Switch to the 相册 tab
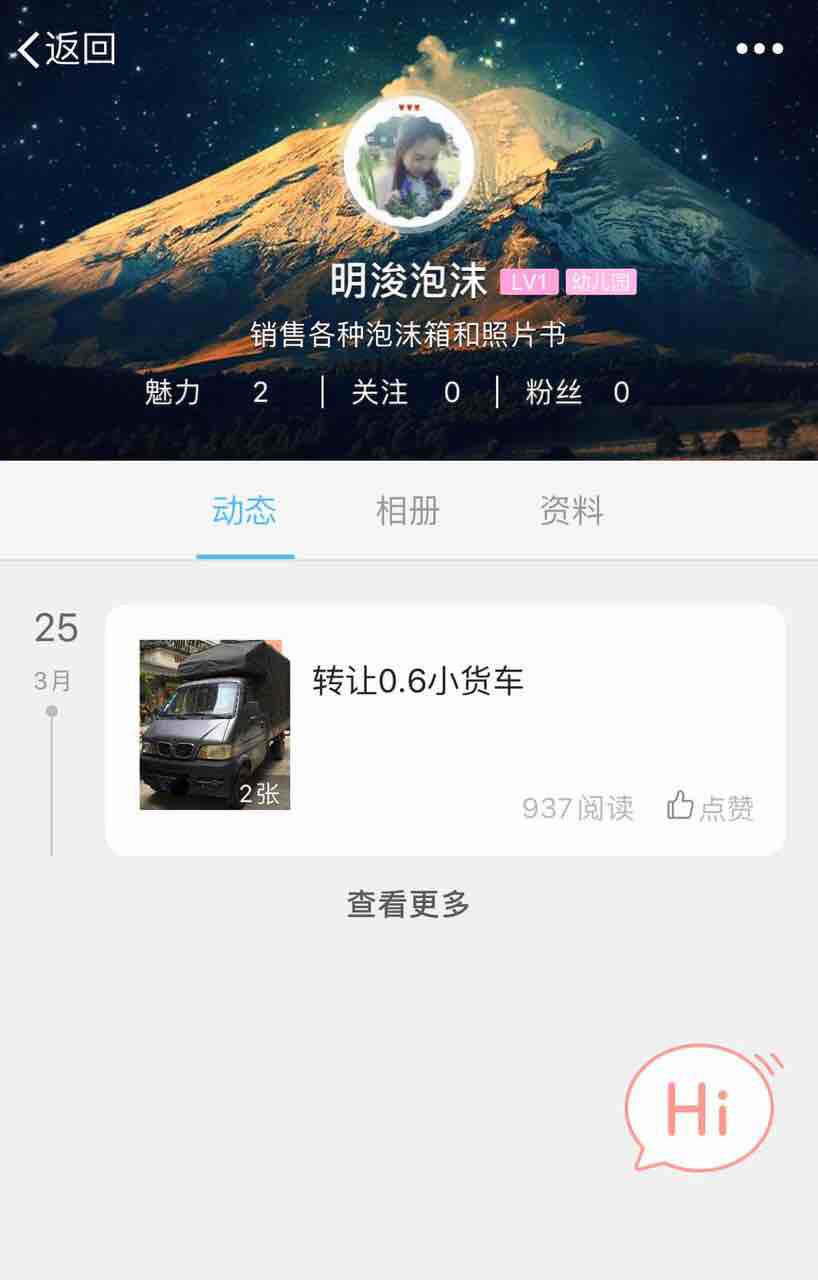The image size is (818, 1280). click(x=408, y=511)
